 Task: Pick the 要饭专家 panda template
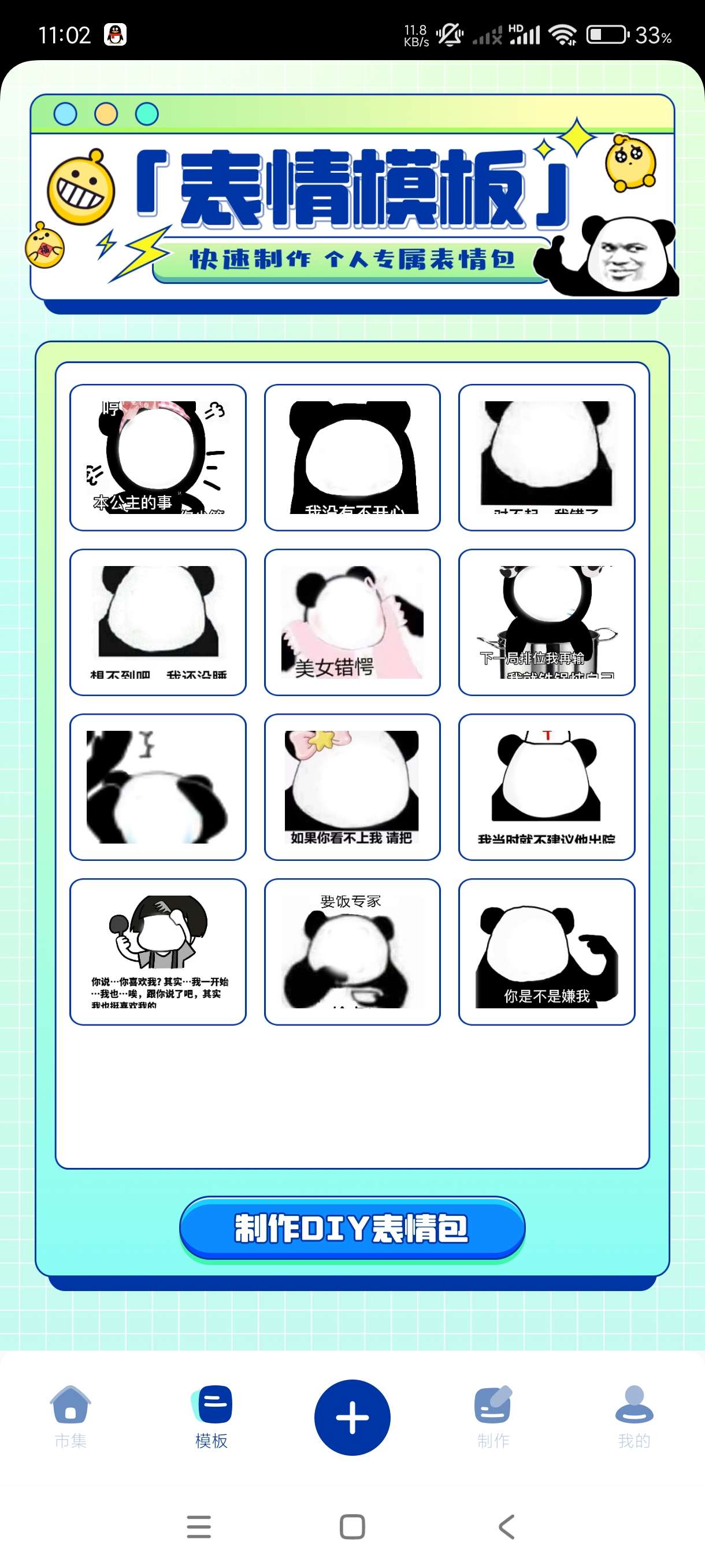tap(352, 952)
